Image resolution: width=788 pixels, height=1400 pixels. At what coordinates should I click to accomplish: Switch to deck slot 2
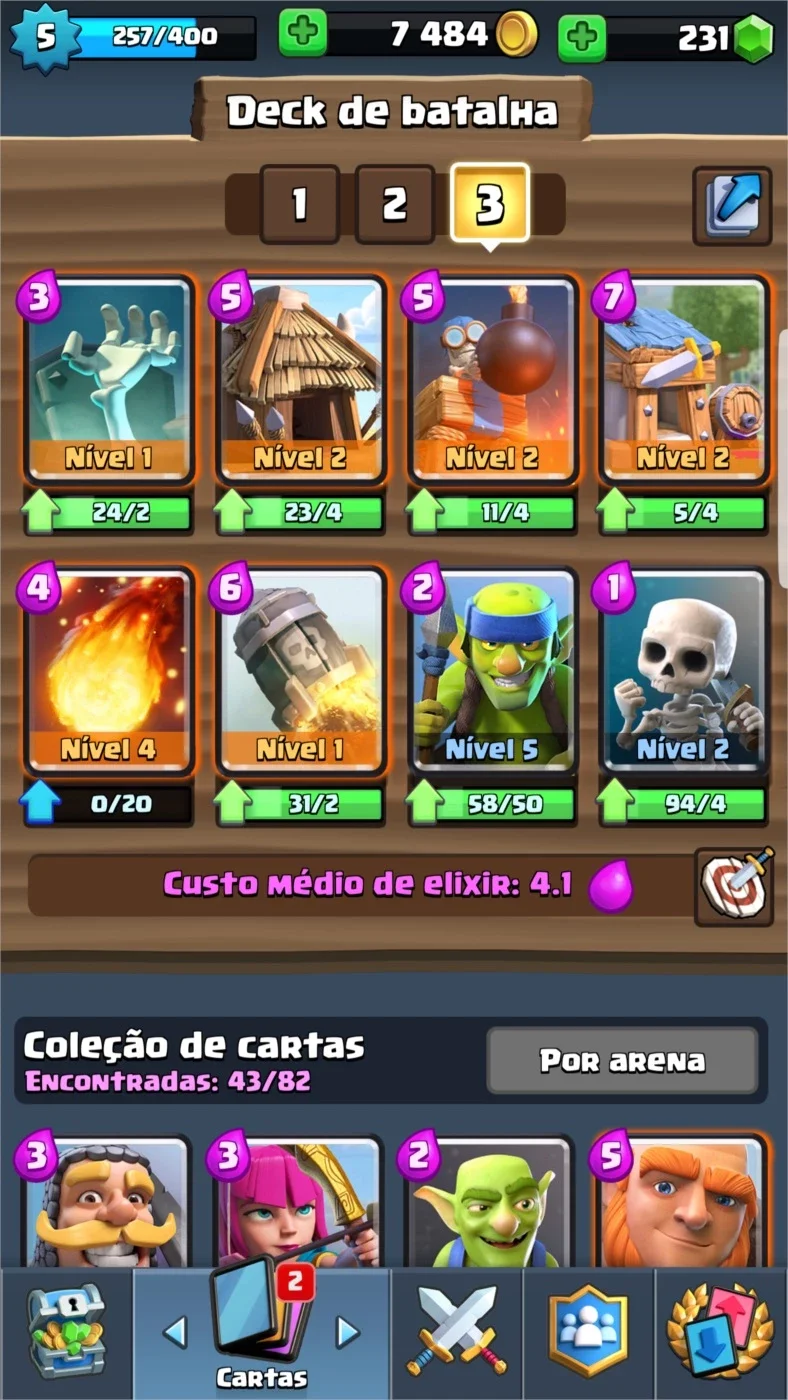click(x=395, y=204)
